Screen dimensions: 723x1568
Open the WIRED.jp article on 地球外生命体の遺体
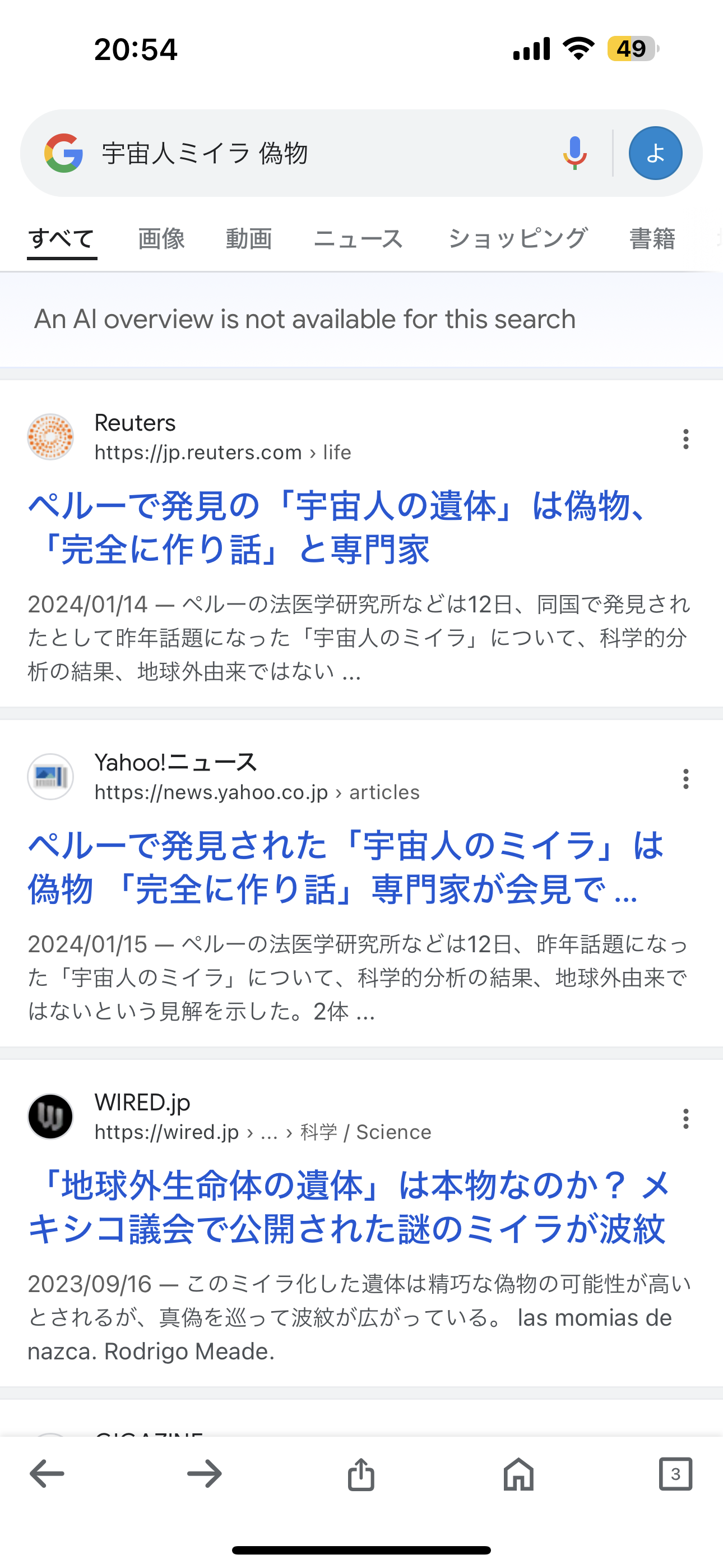pos(348,1206)
